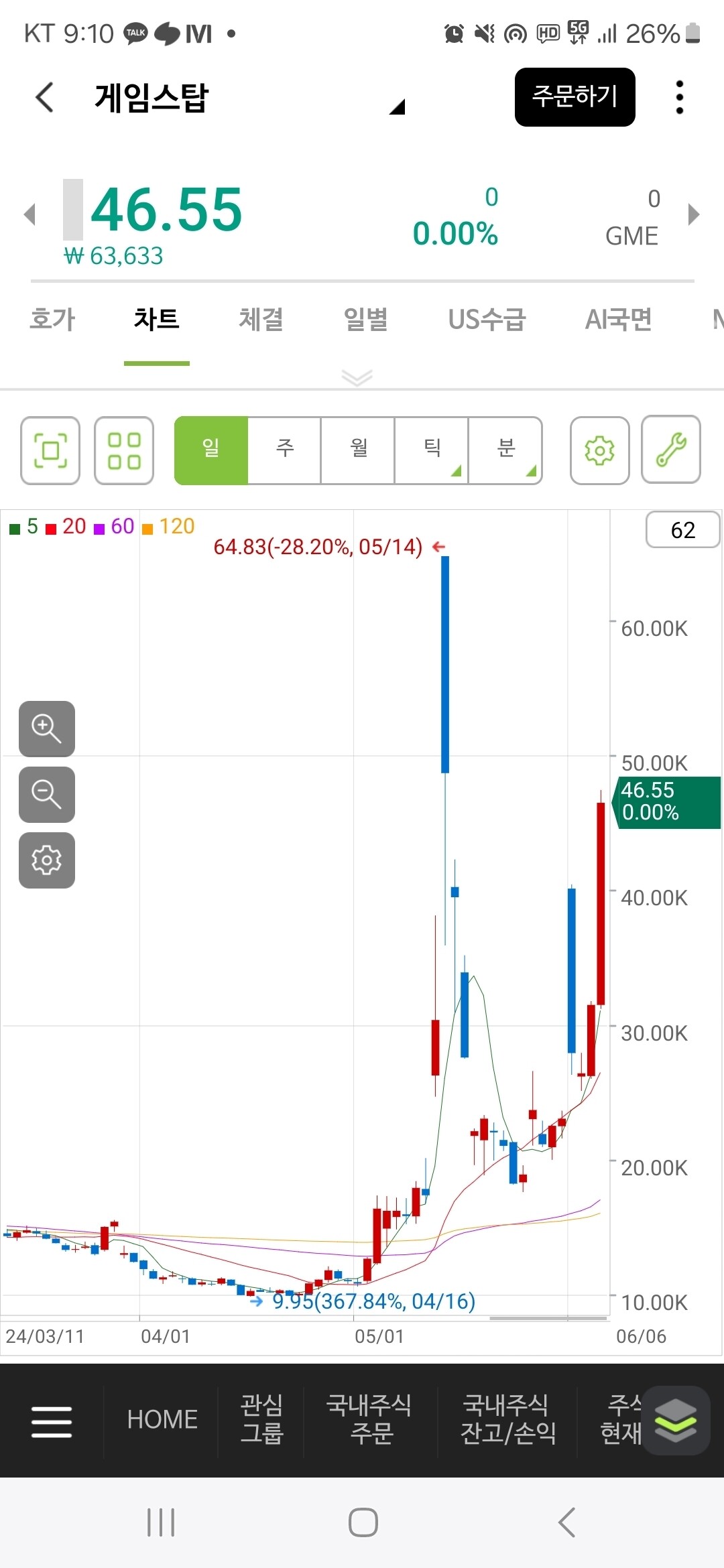724x1568 pixels.
Task: Zoom in on the chart
Action: point(47,728)
